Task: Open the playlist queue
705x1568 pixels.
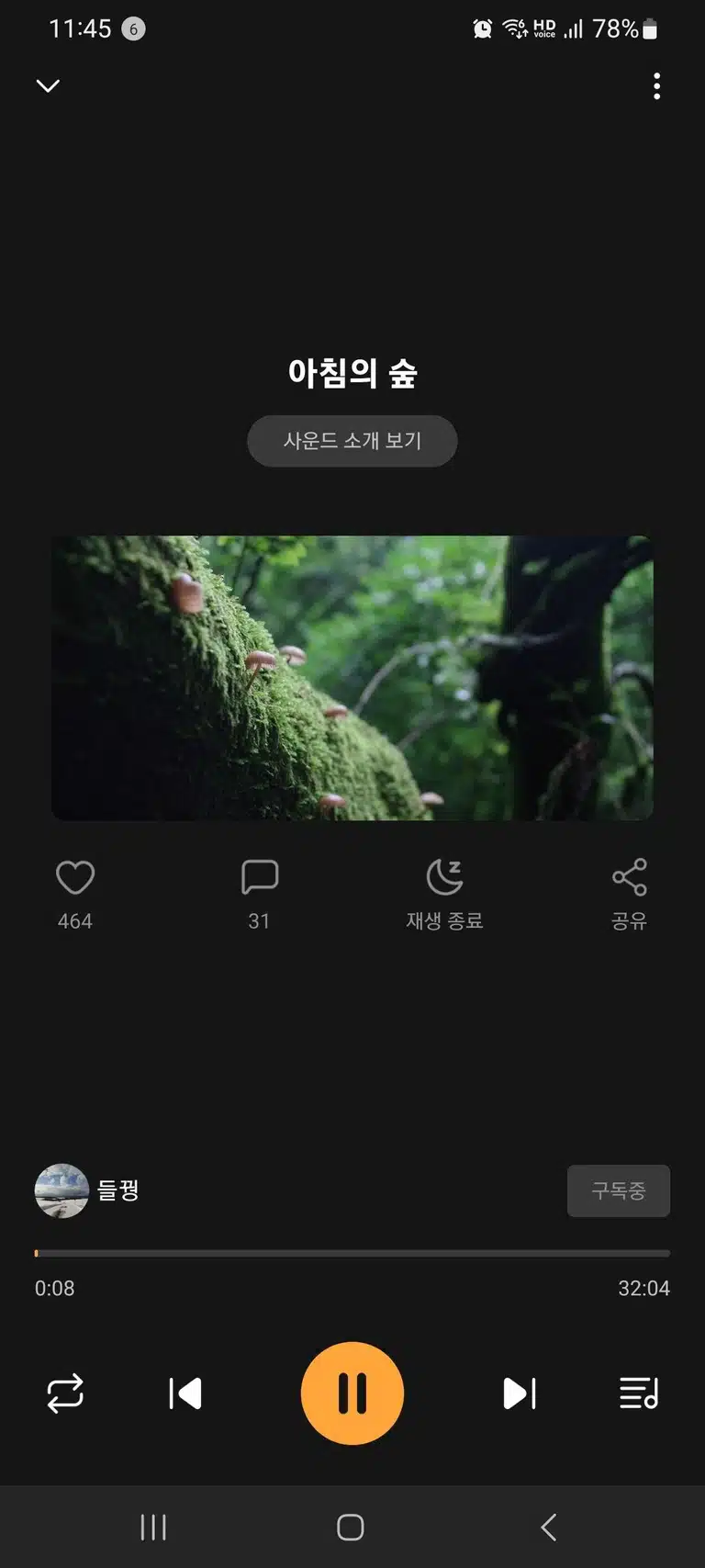Action: click(x=640, y=1393)
